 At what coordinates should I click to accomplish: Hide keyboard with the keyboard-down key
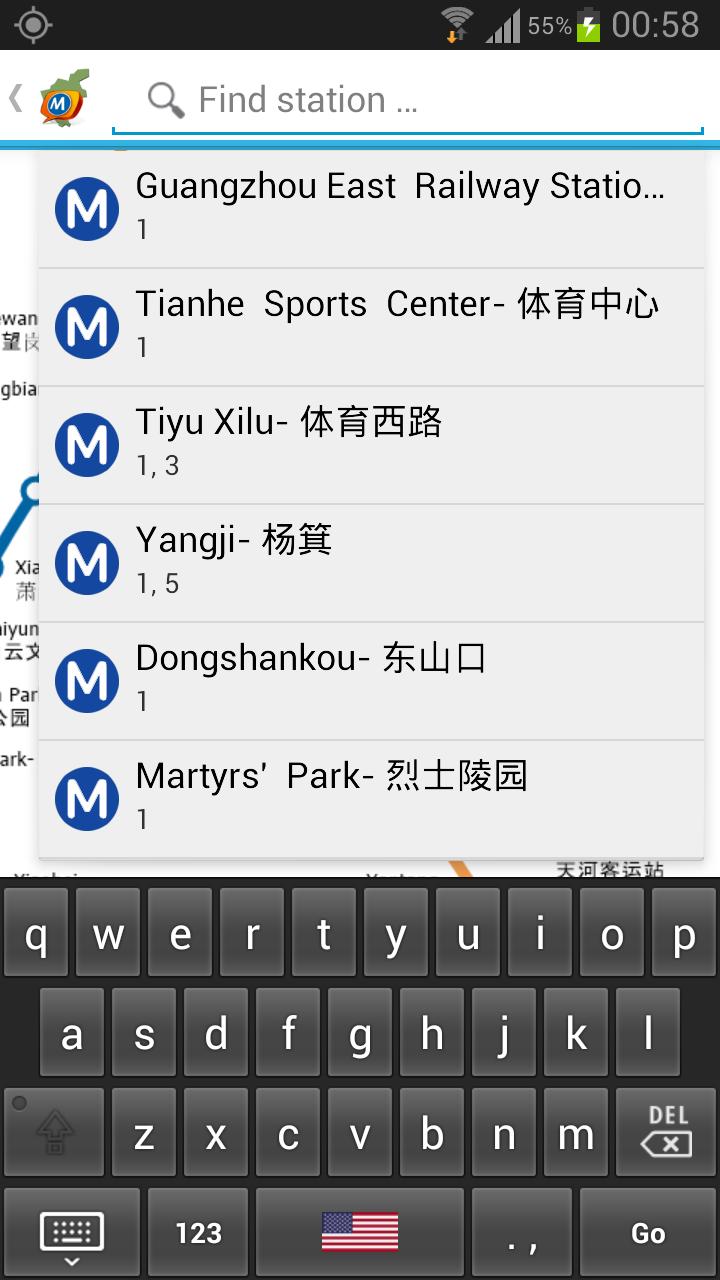(x=71, y=1233)
